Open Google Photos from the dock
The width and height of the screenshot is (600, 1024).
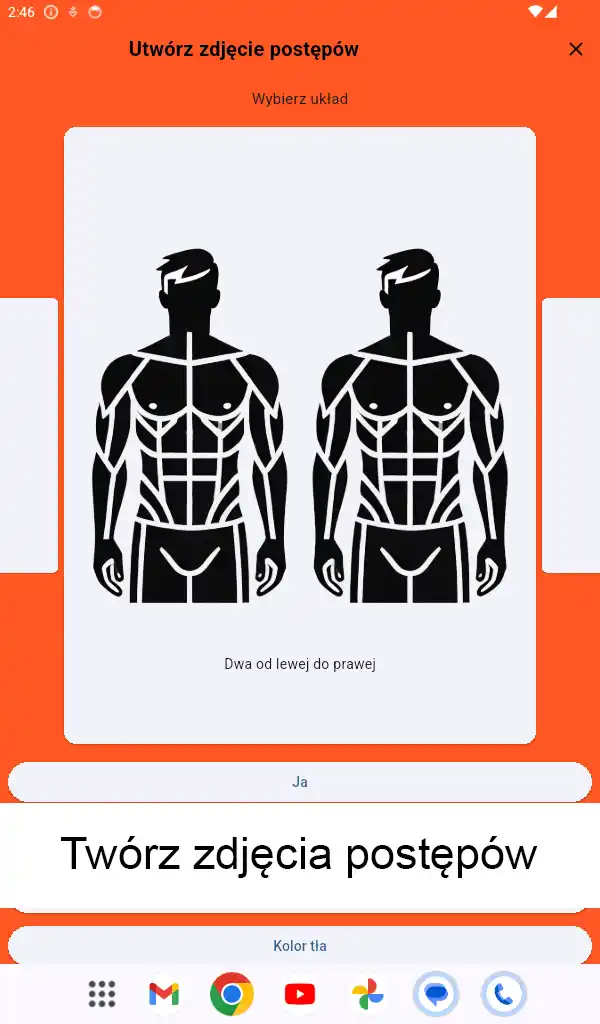[368, 994]
